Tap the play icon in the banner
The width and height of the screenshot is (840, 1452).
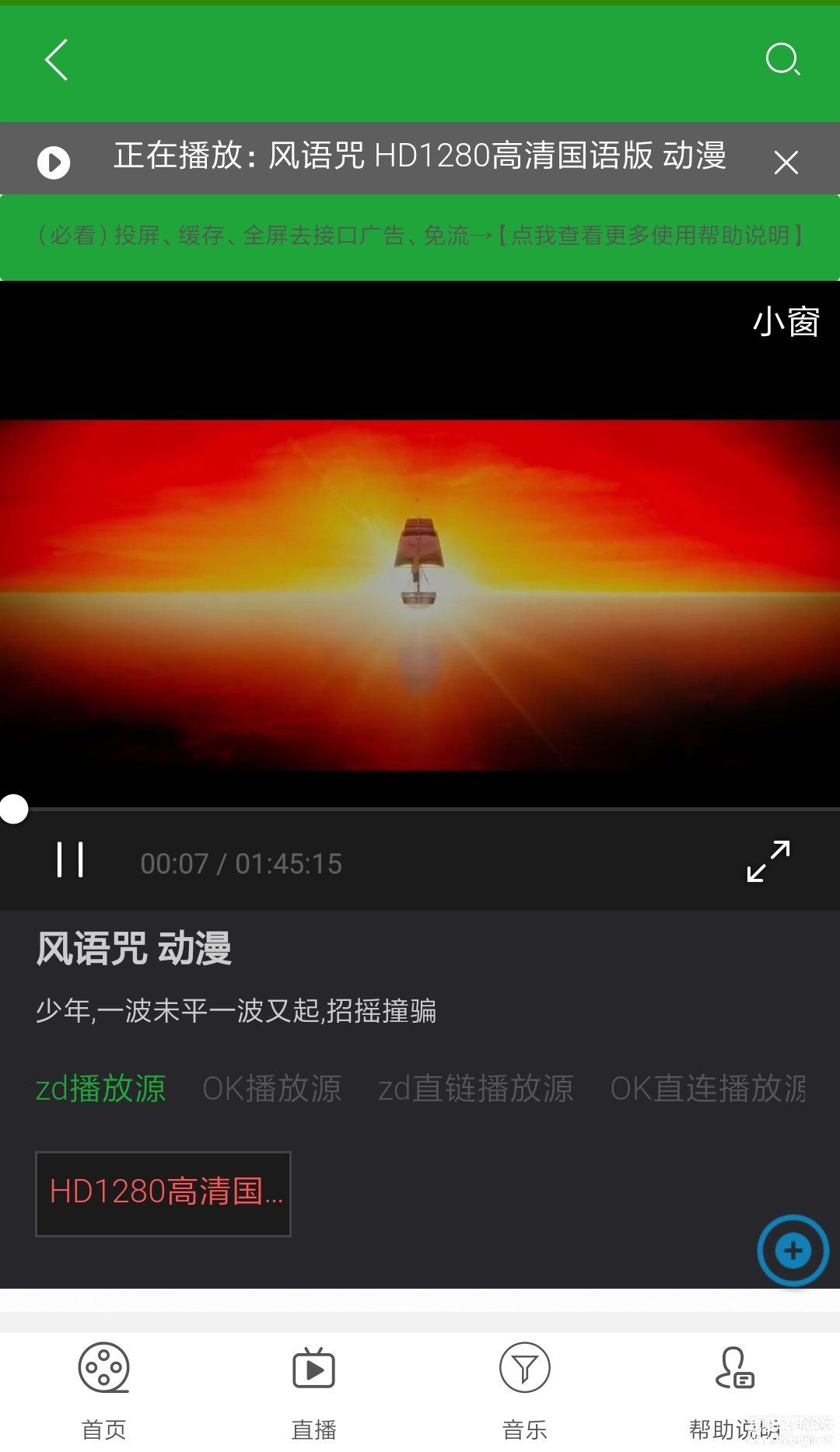54,163
